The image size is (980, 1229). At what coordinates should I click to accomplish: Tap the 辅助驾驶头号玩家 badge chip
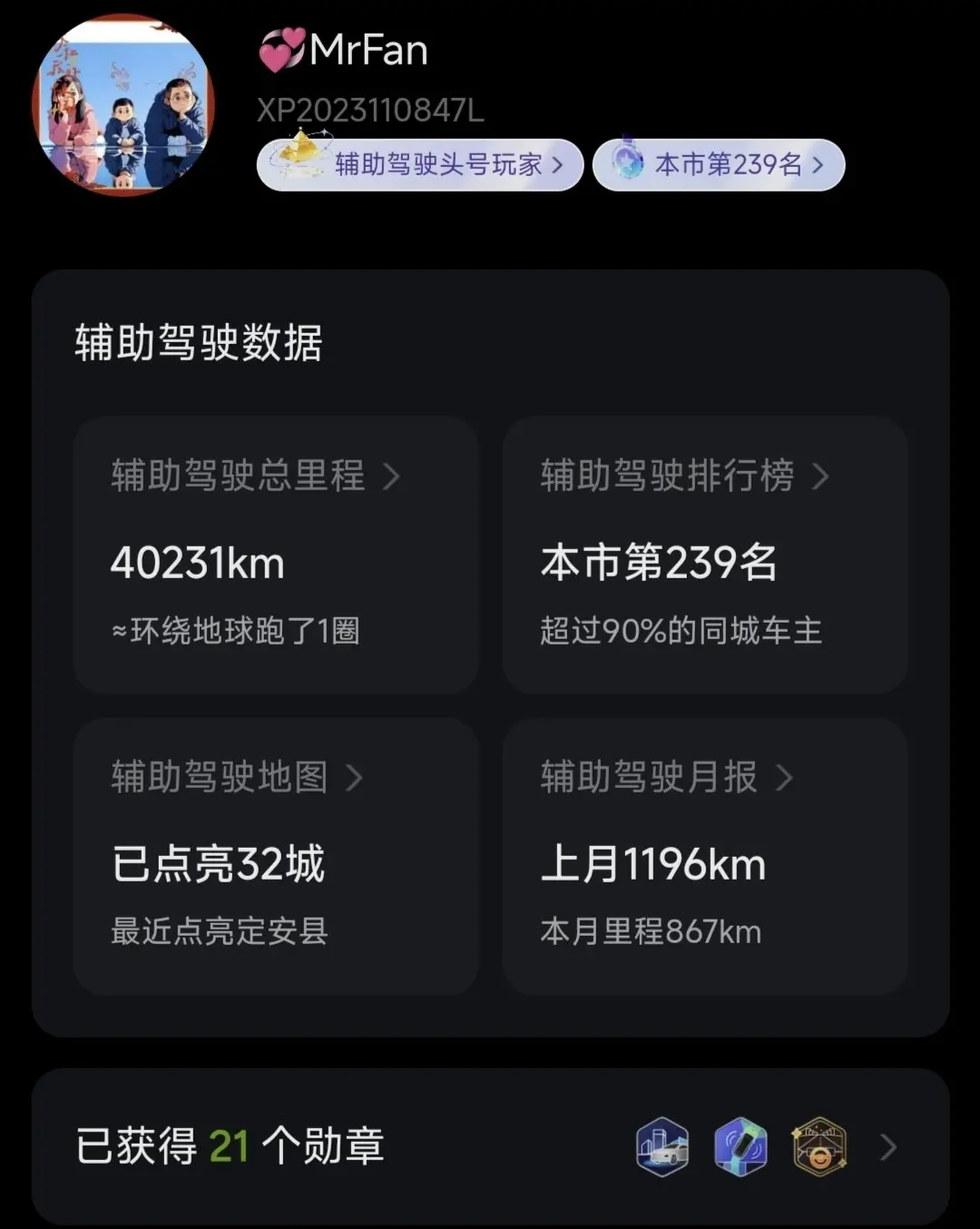[420, 165]
